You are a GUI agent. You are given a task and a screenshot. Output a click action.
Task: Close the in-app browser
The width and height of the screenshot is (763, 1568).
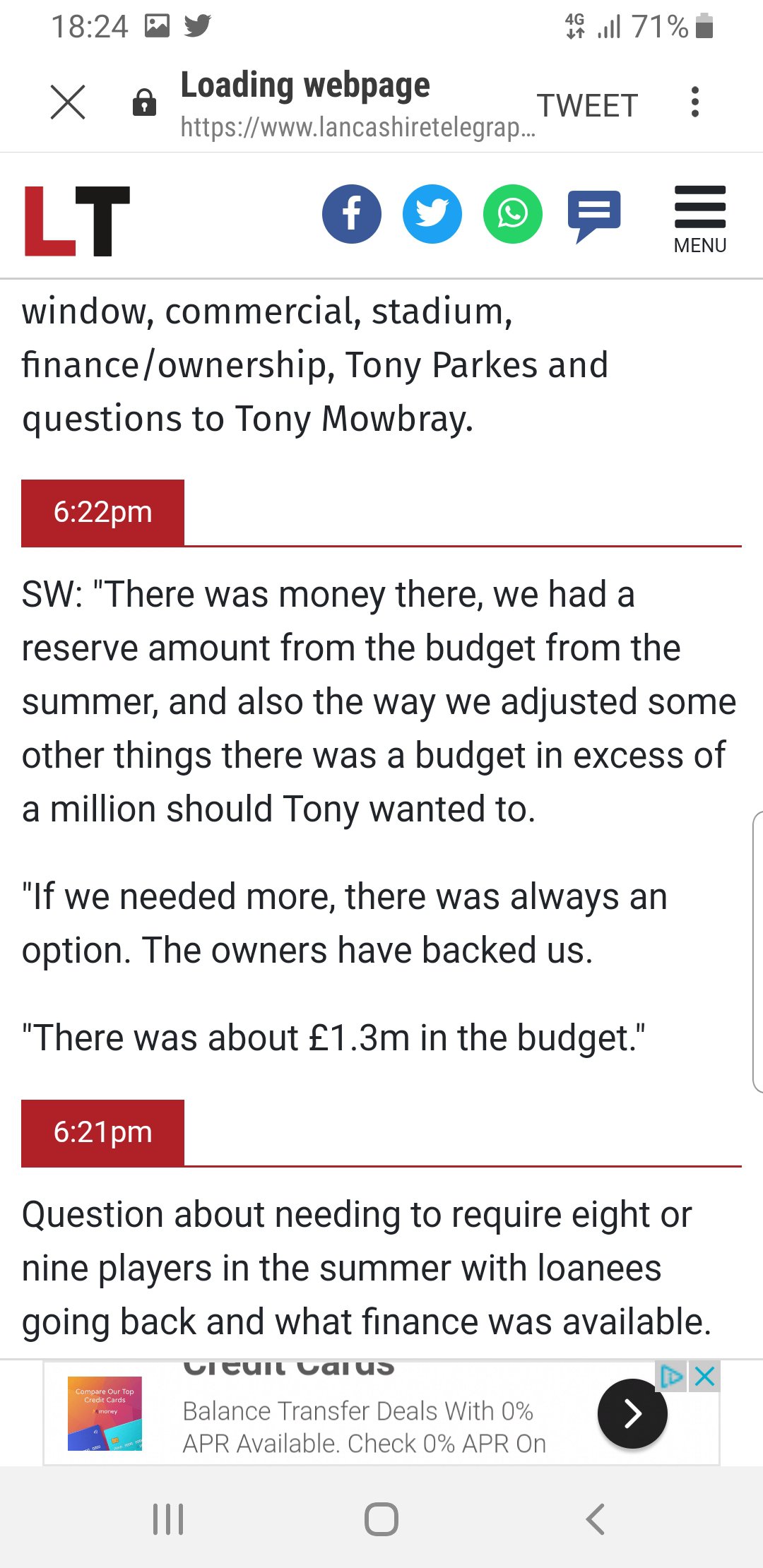[x=68, y=102]
